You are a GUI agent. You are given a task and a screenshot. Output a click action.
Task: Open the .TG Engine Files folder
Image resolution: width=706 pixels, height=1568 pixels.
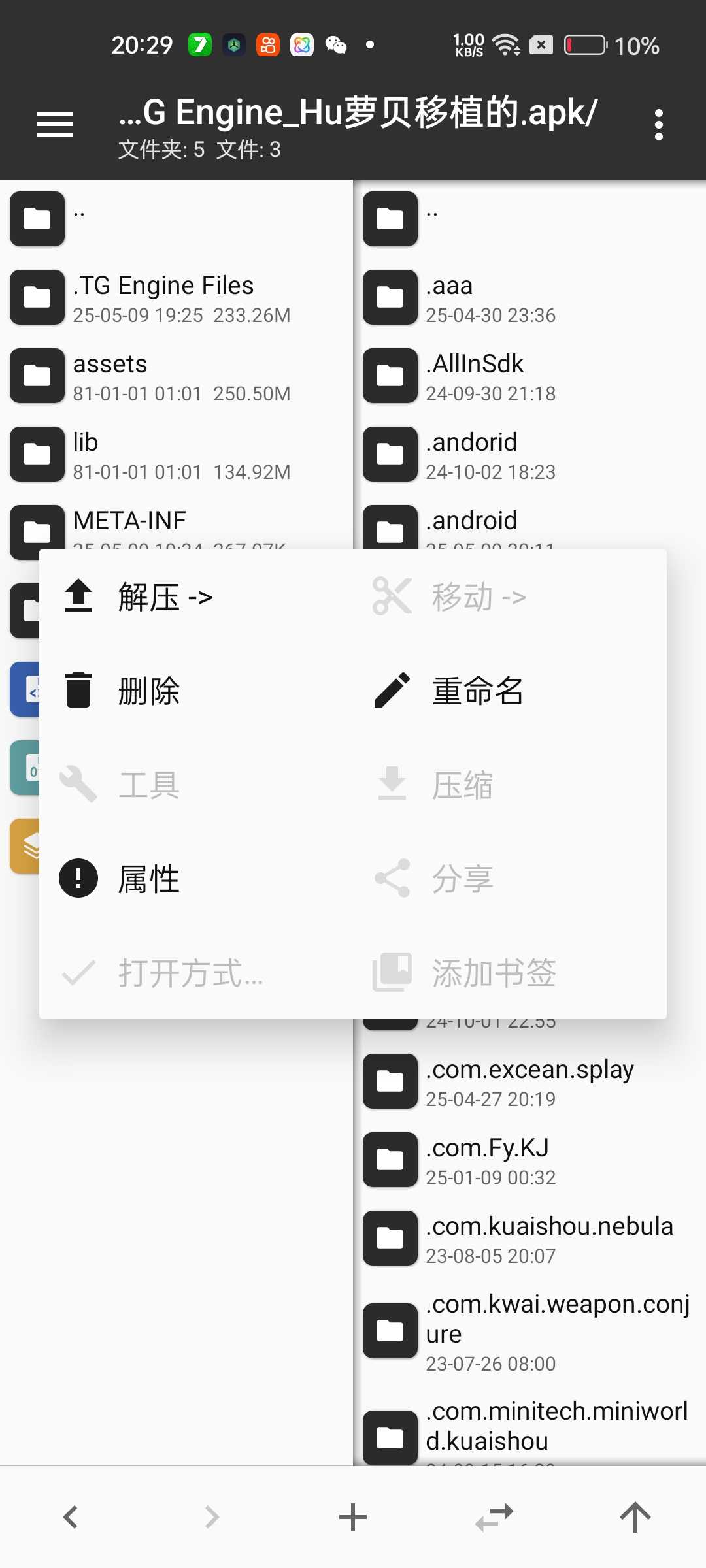tap(163, 298)
